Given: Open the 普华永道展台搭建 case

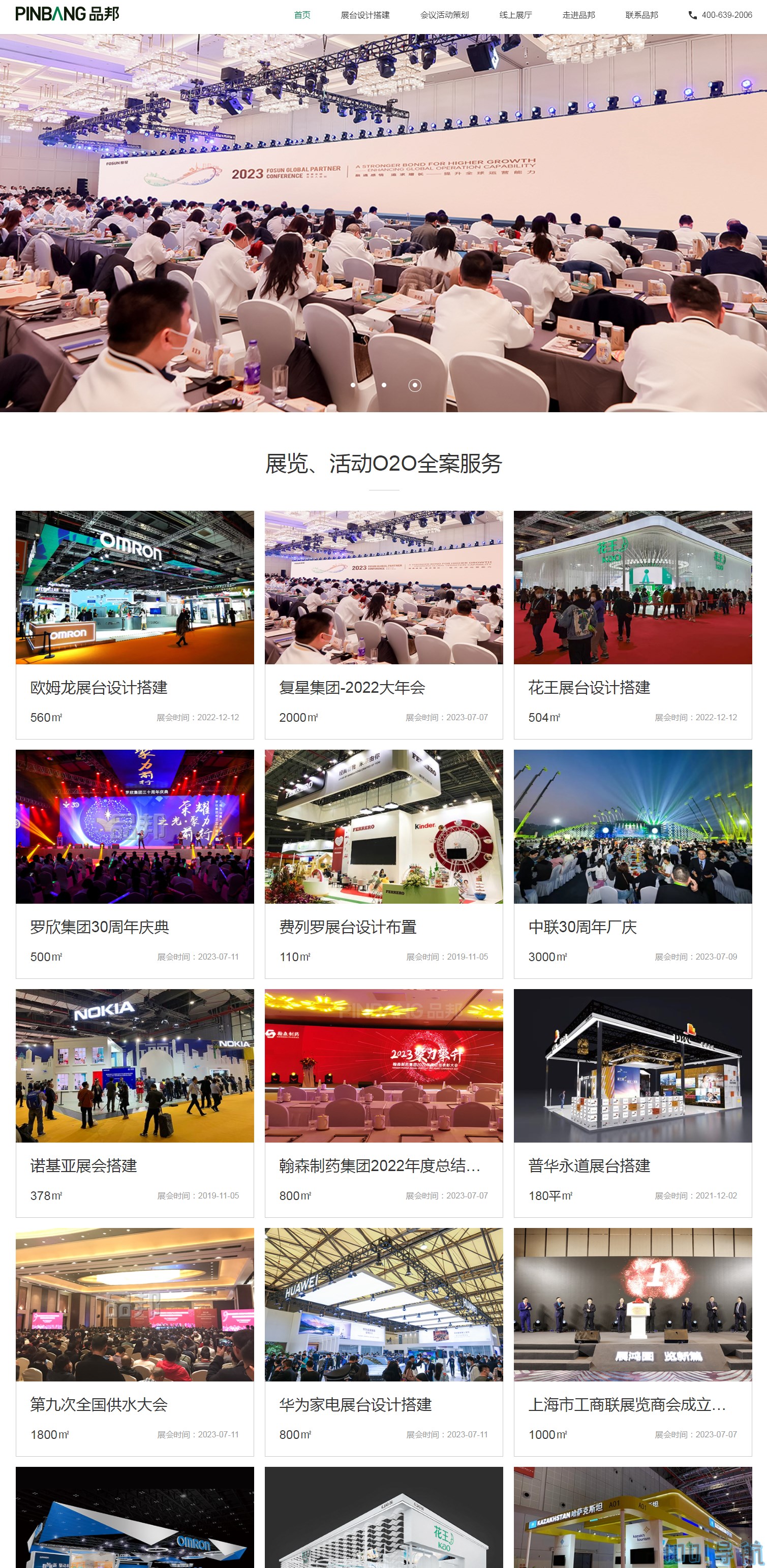Looking at the screenshot, I should click(632, 1102).
